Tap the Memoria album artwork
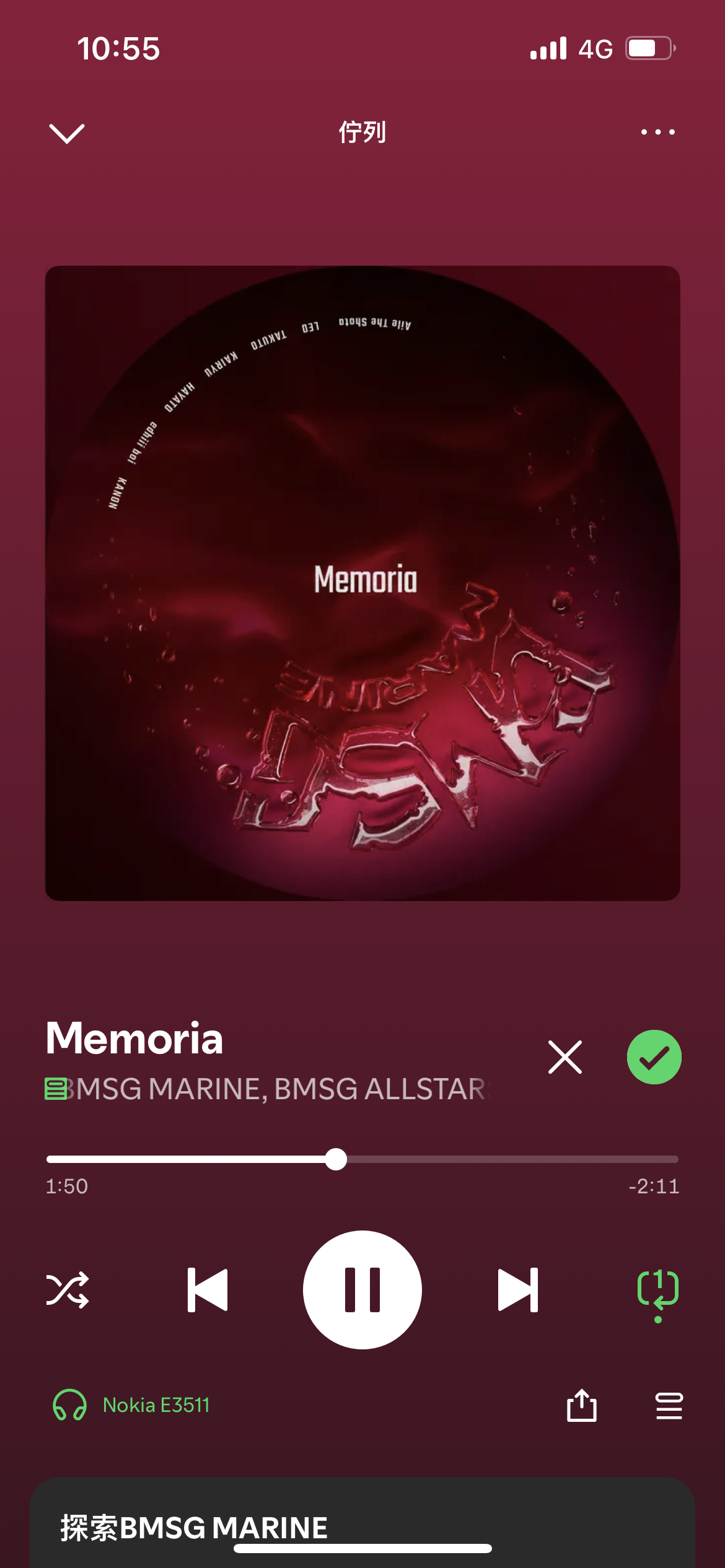The height and width of the screenshot is (1568, 725). point(362,583)
